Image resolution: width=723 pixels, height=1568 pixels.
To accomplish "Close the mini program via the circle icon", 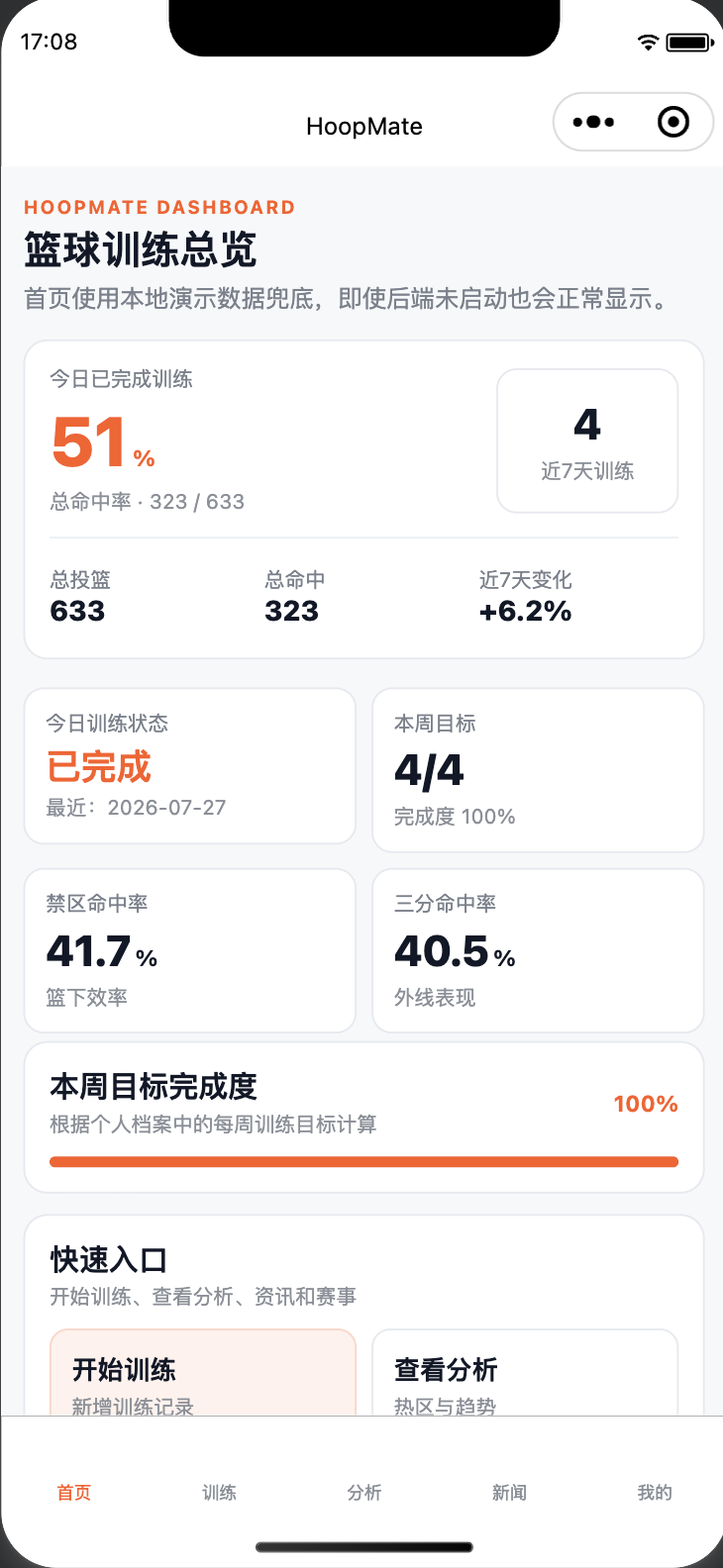I will coord(673,123).
